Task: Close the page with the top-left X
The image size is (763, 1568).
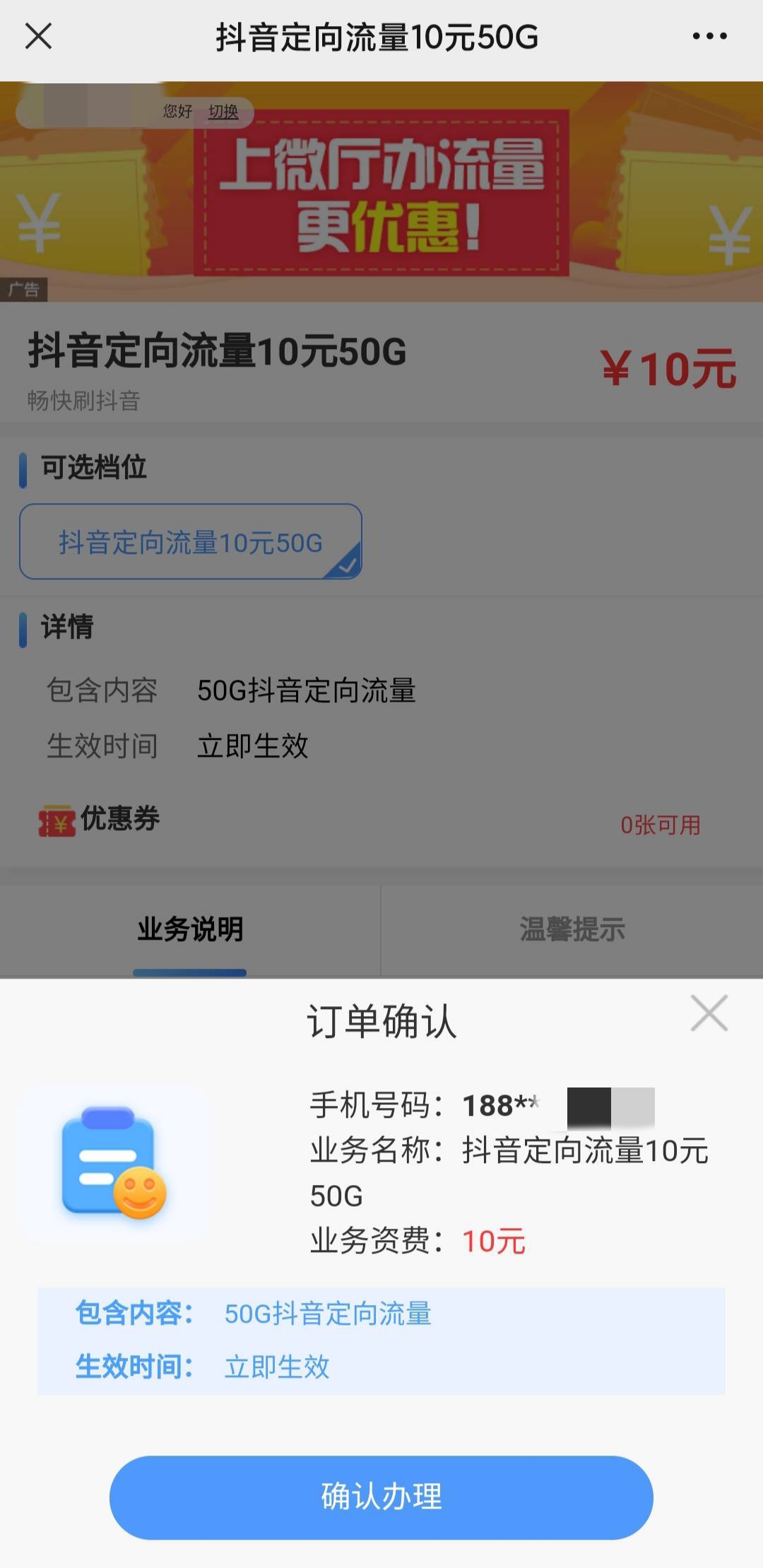Action: [38, 36]
